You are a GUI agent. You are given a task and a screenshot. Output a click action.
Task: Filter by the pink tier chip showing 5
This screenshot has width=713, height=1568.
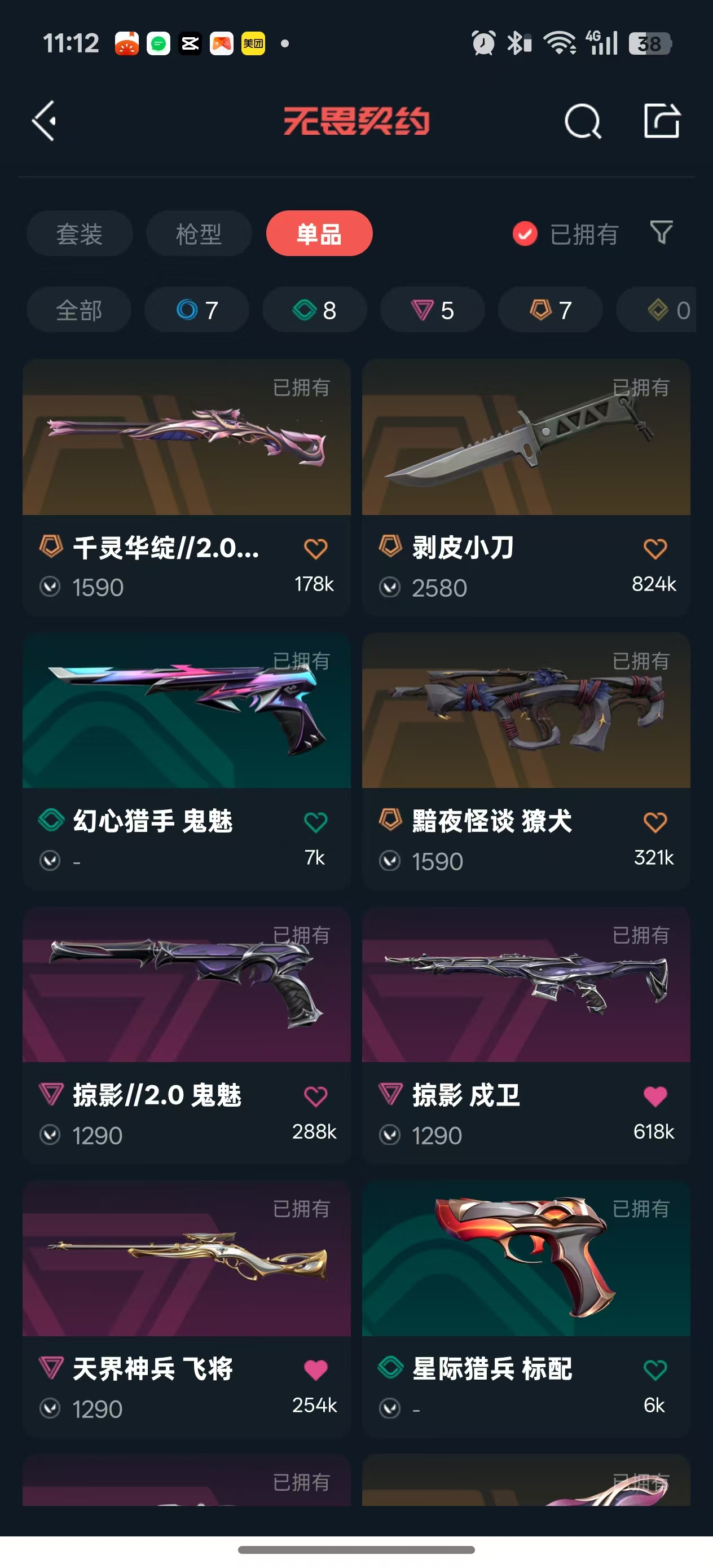(x=432, y=310)
